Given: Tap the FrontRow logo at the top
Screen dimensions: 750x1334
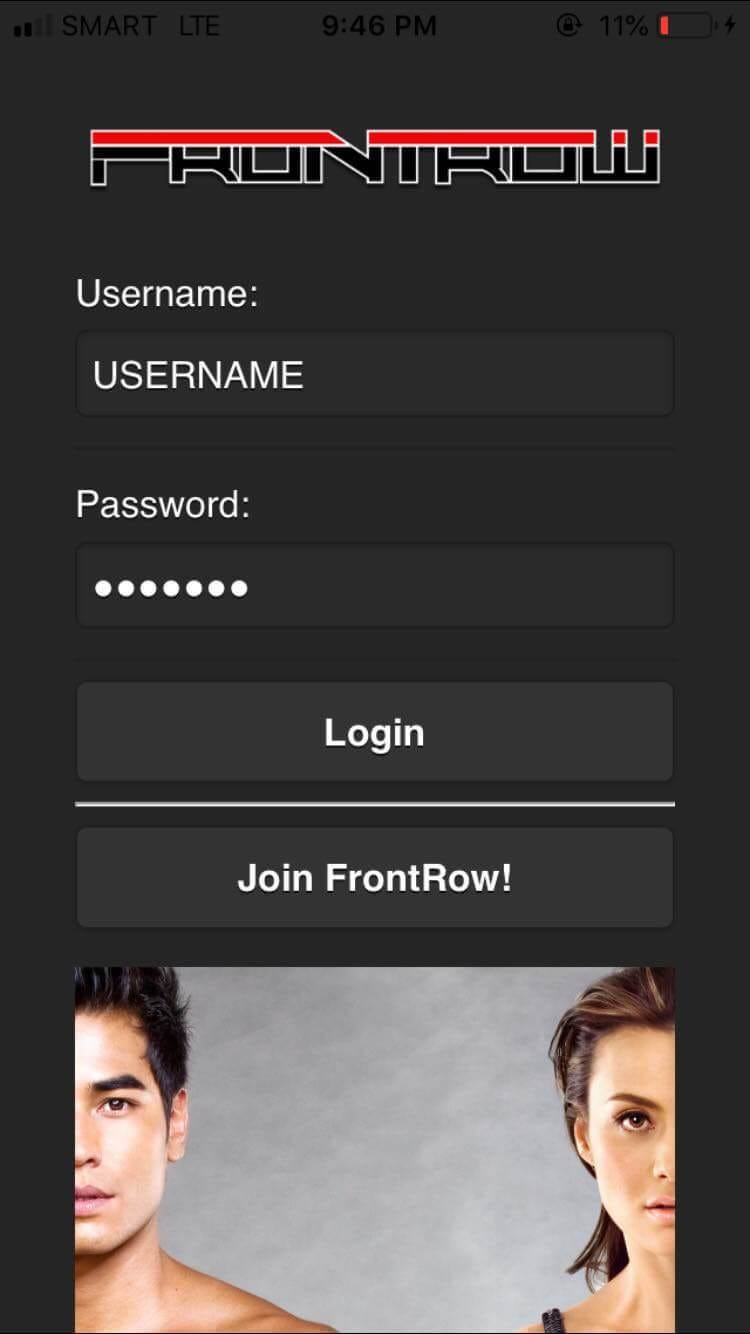Looking at the screenshot, I should (x=375, y=158).
